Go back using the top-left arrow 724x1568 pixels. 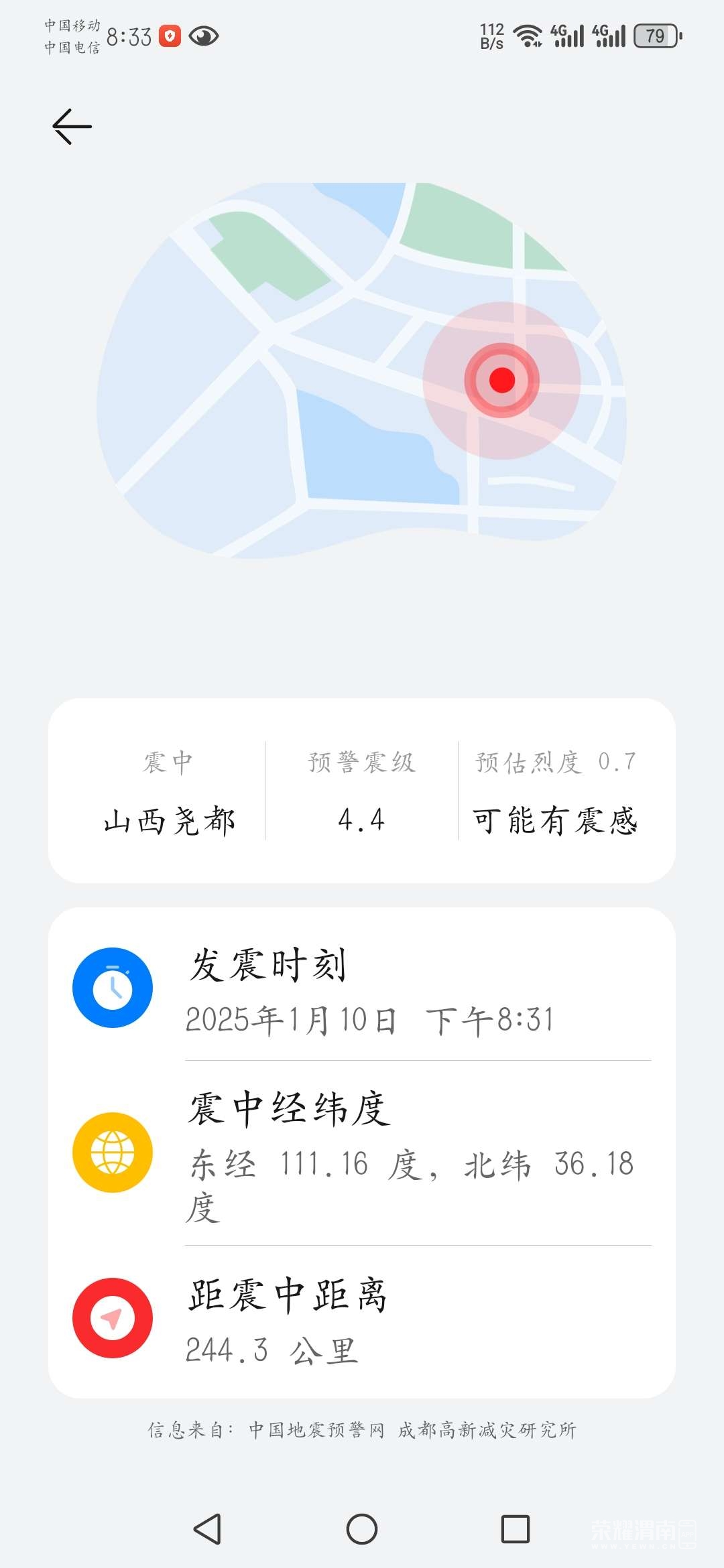click(x=72, y=126)
